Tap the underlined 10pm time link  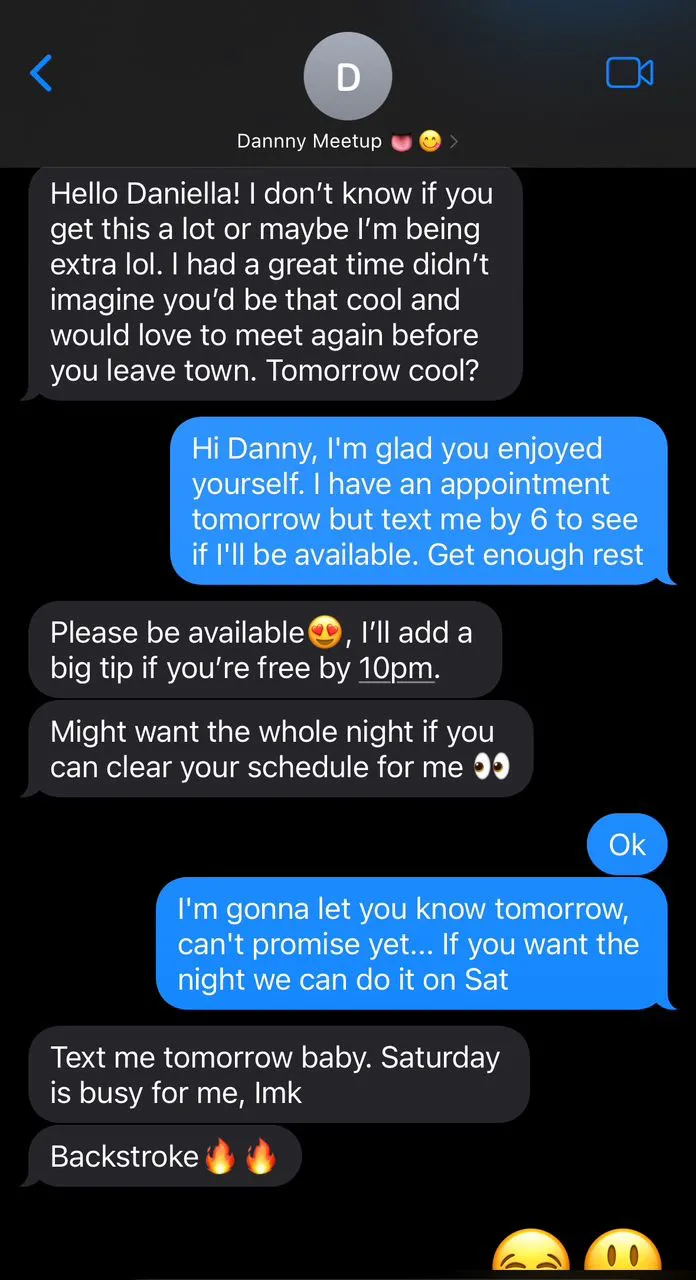pyautogui.click(x=396, y=668)
